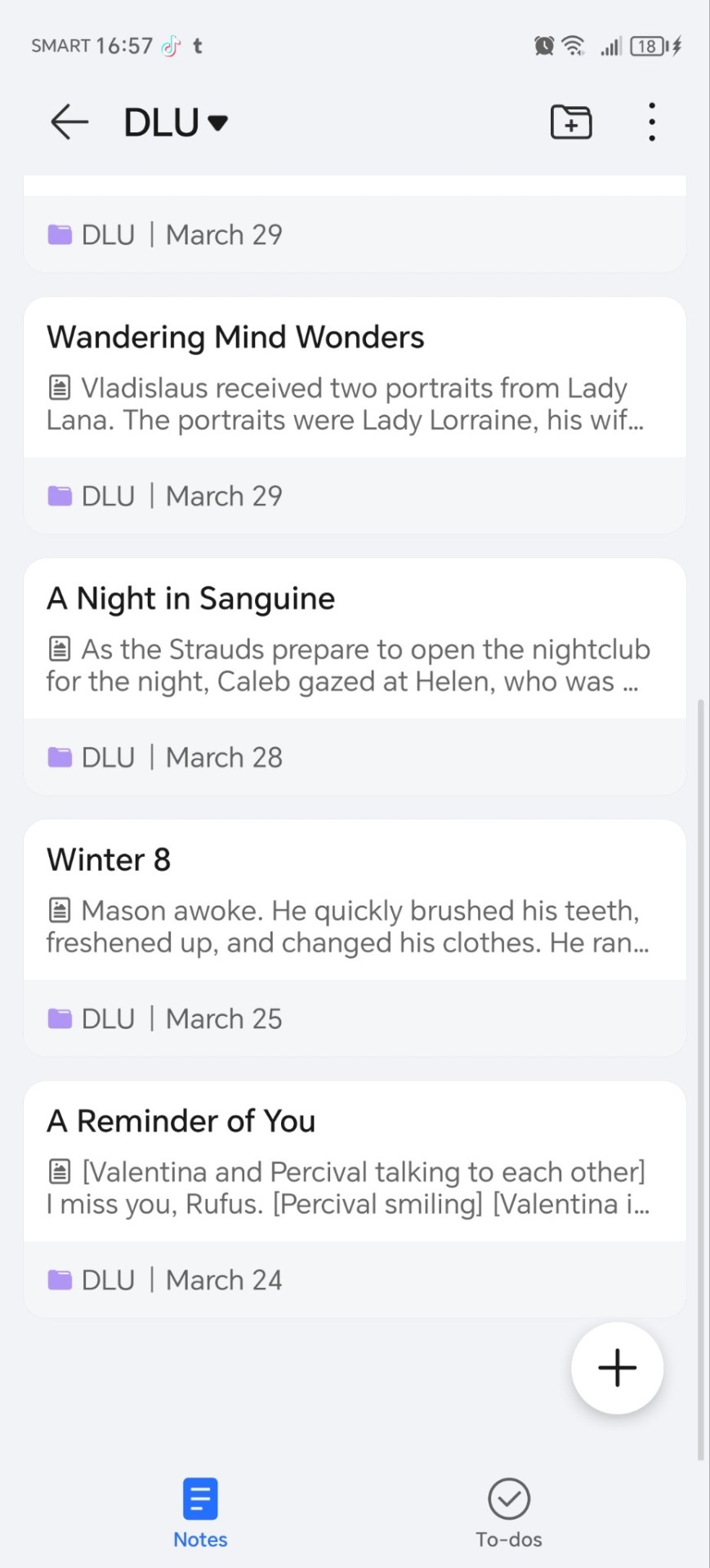710x1568 pixels.
Task: Open the Wandering Mind Wonders note
Action: tap(355, 377)
